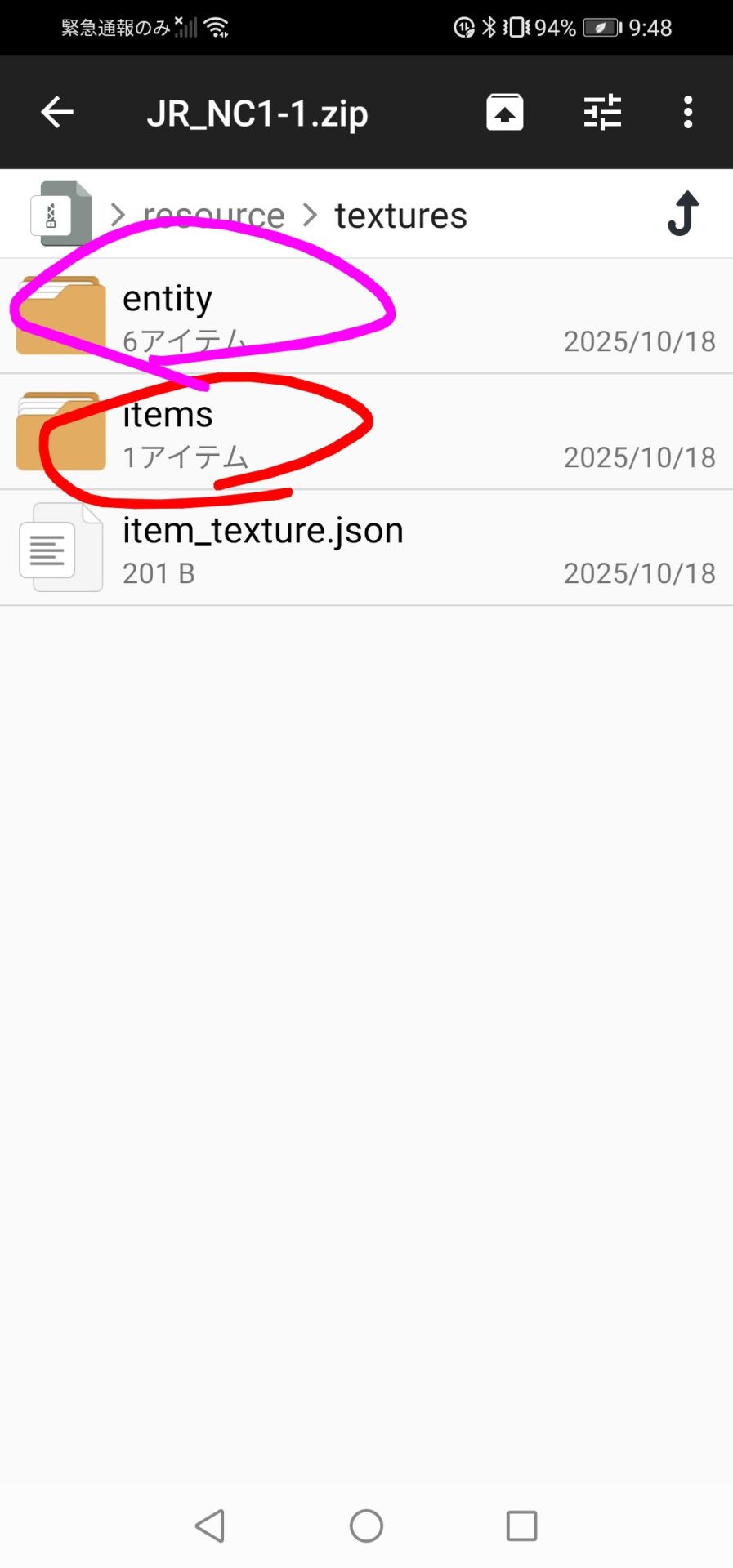Image resolution: width=733 pixels, height=1568 pixels.
Task: Tap the chevron between resource and textures
Action: [310, 214]
